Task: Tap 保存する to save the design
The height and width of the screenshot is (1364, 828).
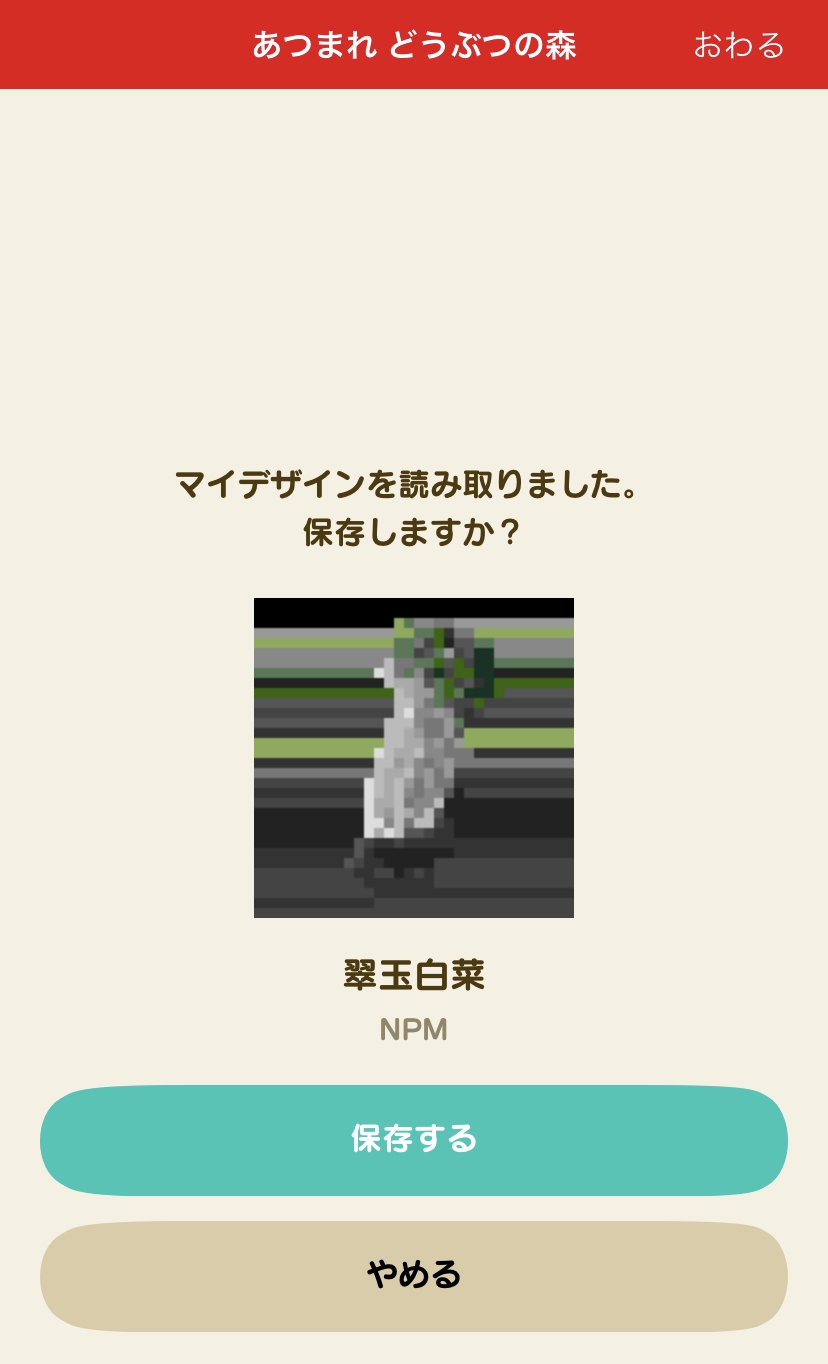Action: pos(414,1140)
